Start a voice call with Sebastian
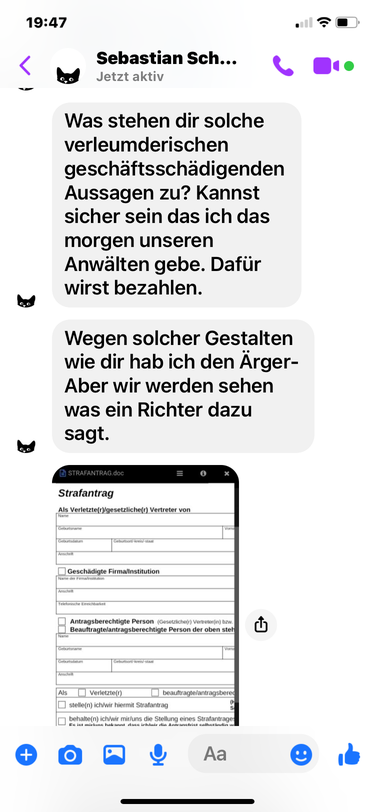Image resolution: width=375 pixels, height=812 pixels. [283, 66]
